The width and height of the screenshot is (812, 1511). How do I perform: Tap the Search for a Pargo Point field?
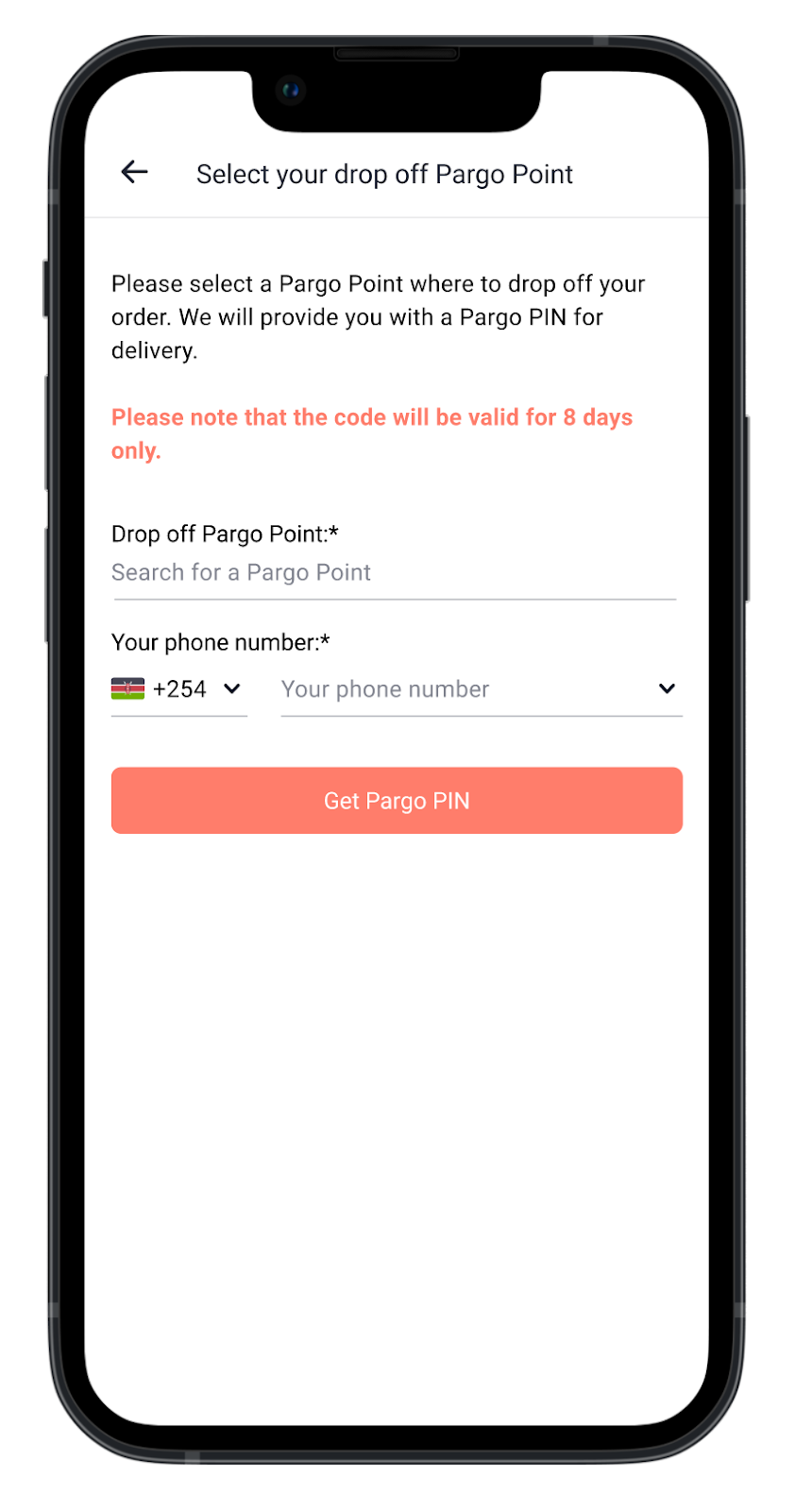pos(395,573)
